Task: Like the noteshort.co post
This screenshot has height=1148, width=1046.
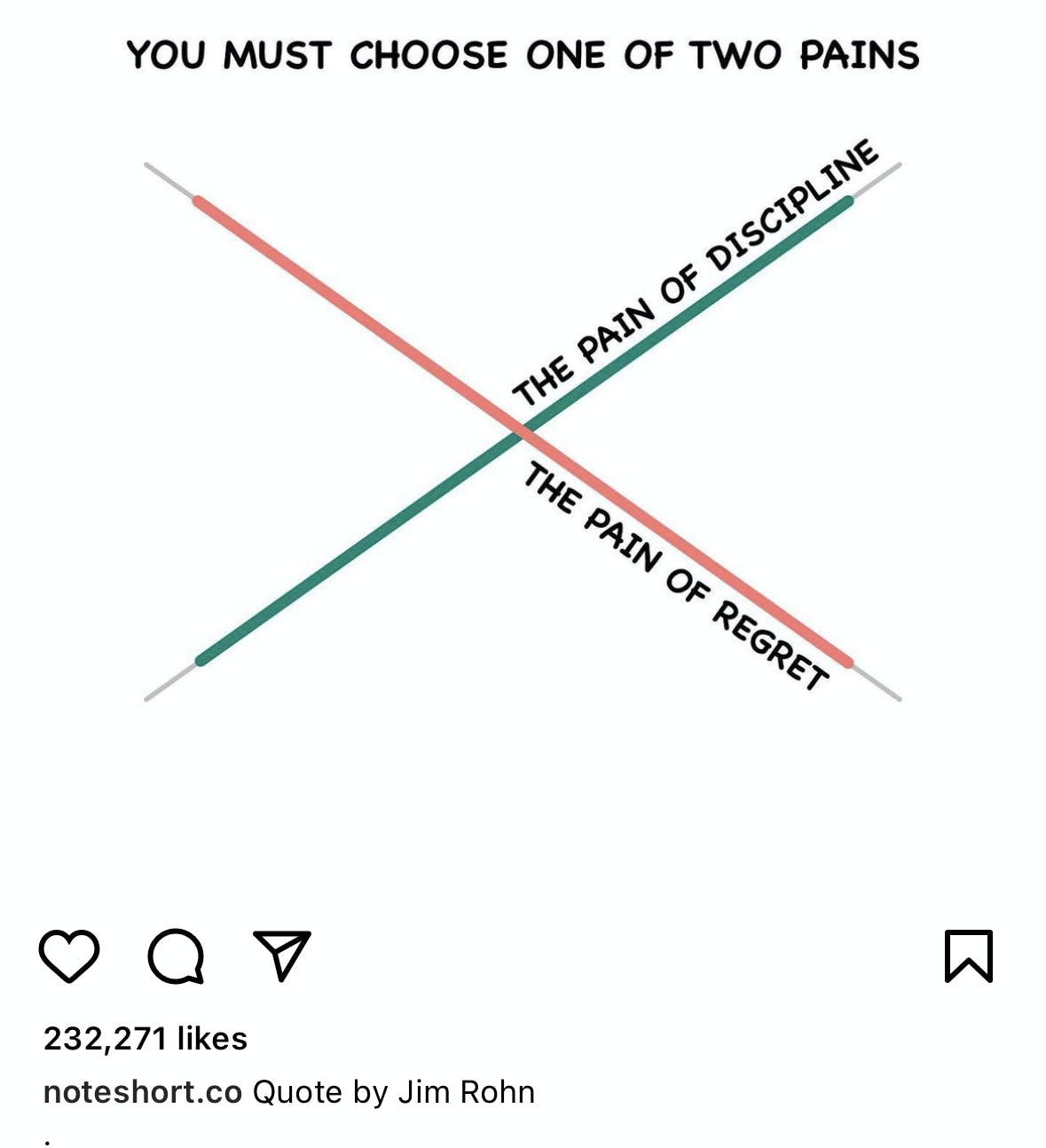Action: pyautogui.click(x=69, y=955)
